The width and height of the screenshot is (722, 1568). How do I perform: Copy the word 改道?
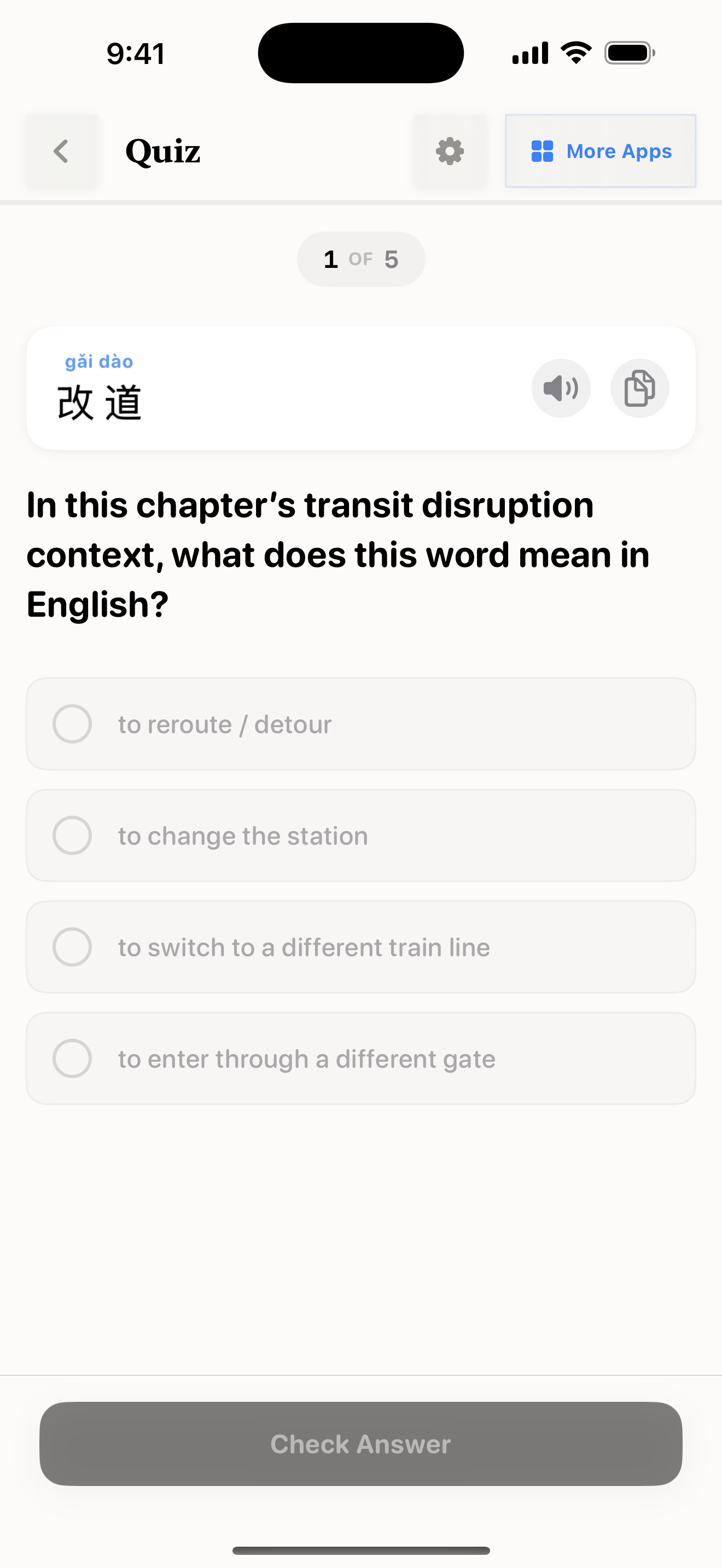tap(639, 388)
